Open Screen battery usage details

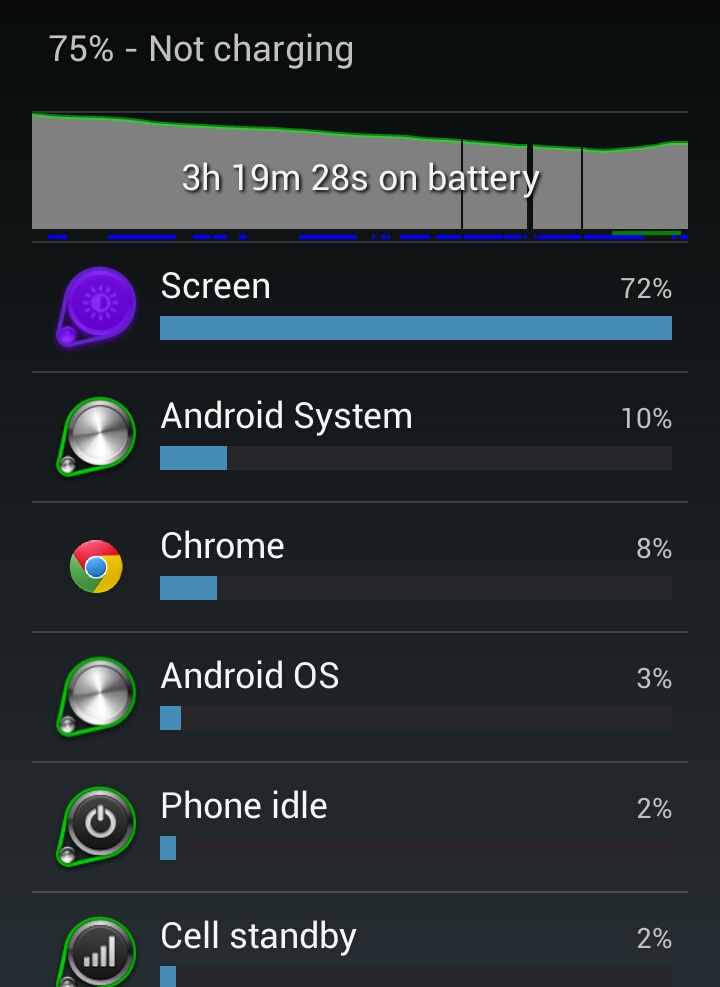[x=360, y=307]
